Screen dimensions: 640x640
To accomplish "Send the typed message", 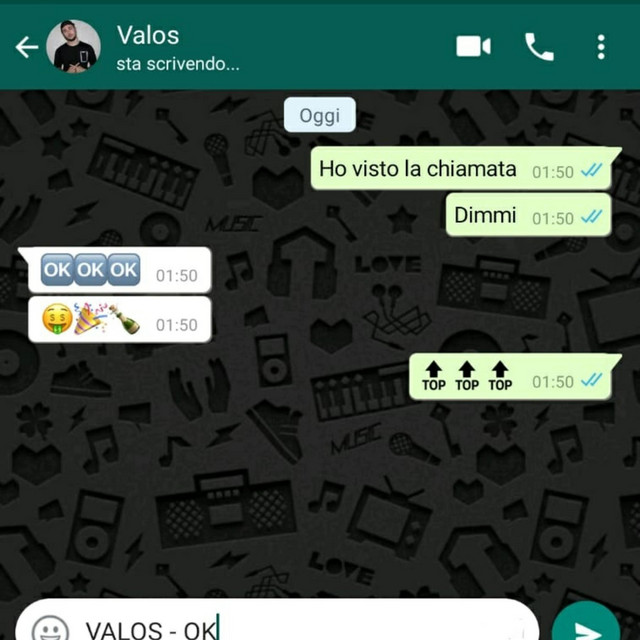I will [587, 627].
